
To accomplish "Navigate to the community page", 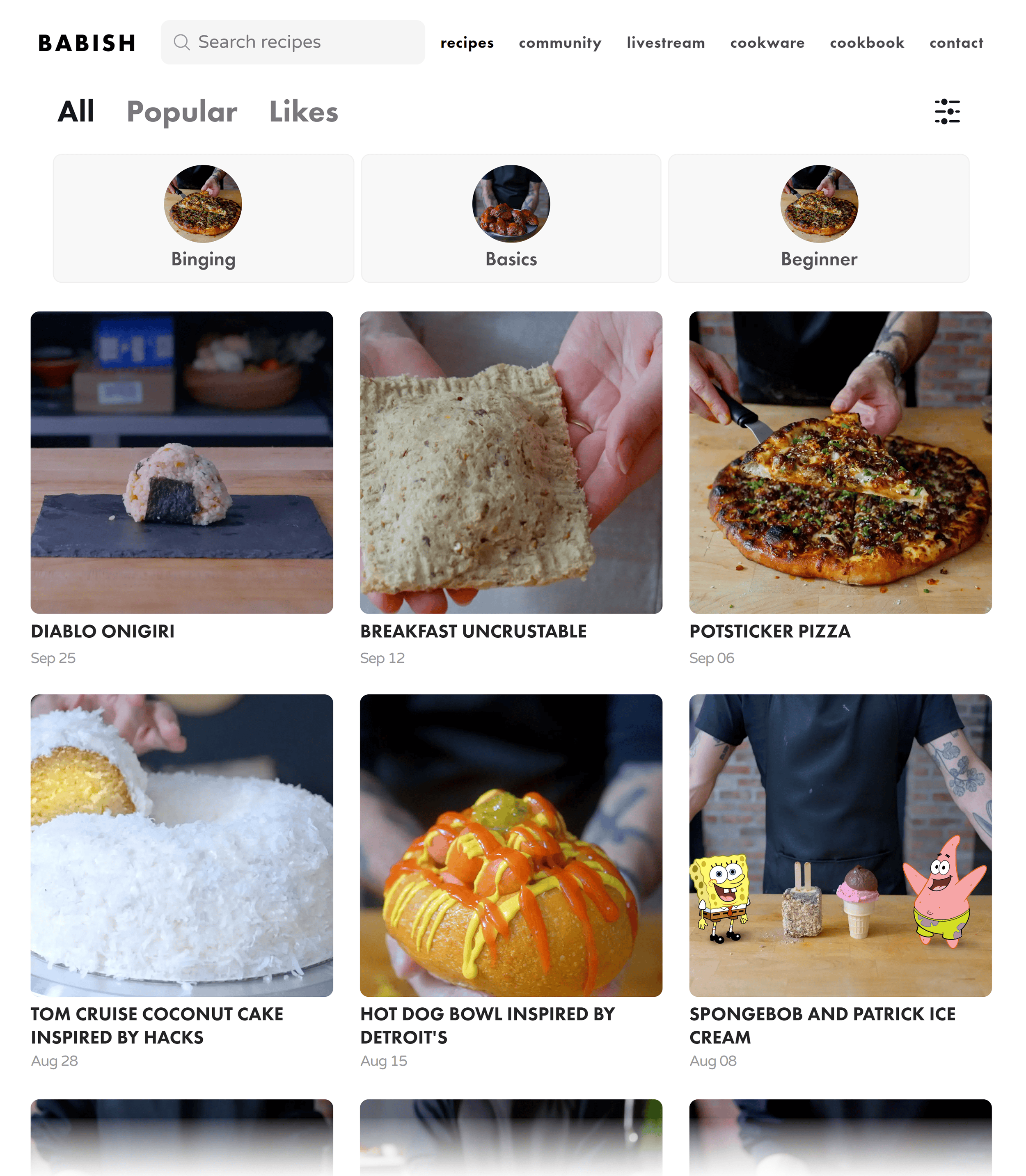I will (560, 42).
